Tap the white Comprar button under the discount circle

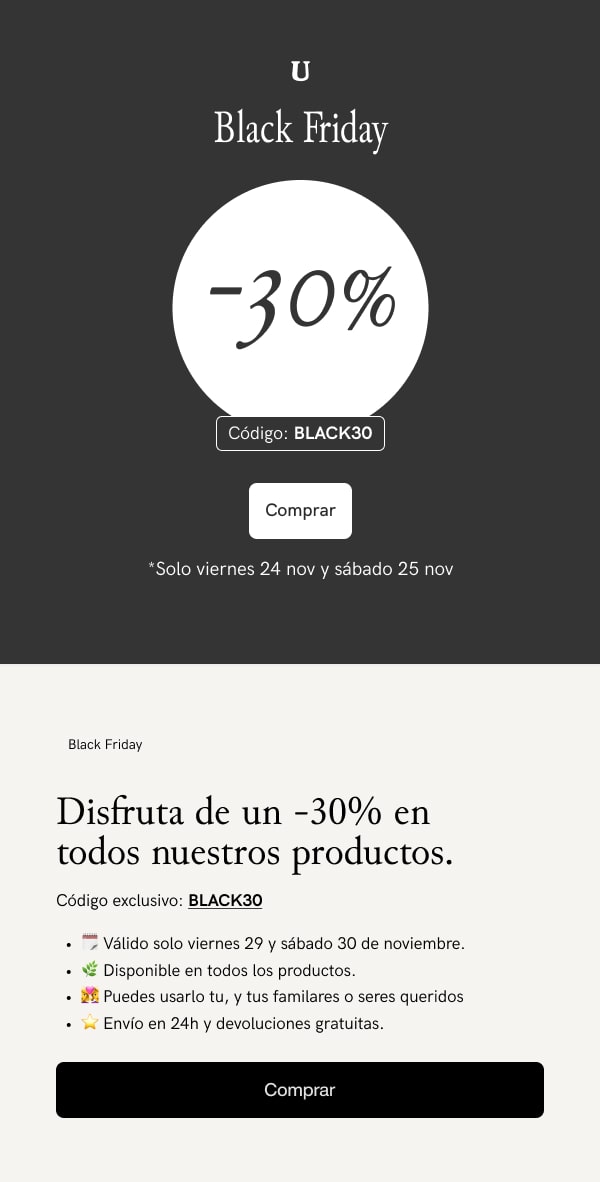[x=300, y=510]
